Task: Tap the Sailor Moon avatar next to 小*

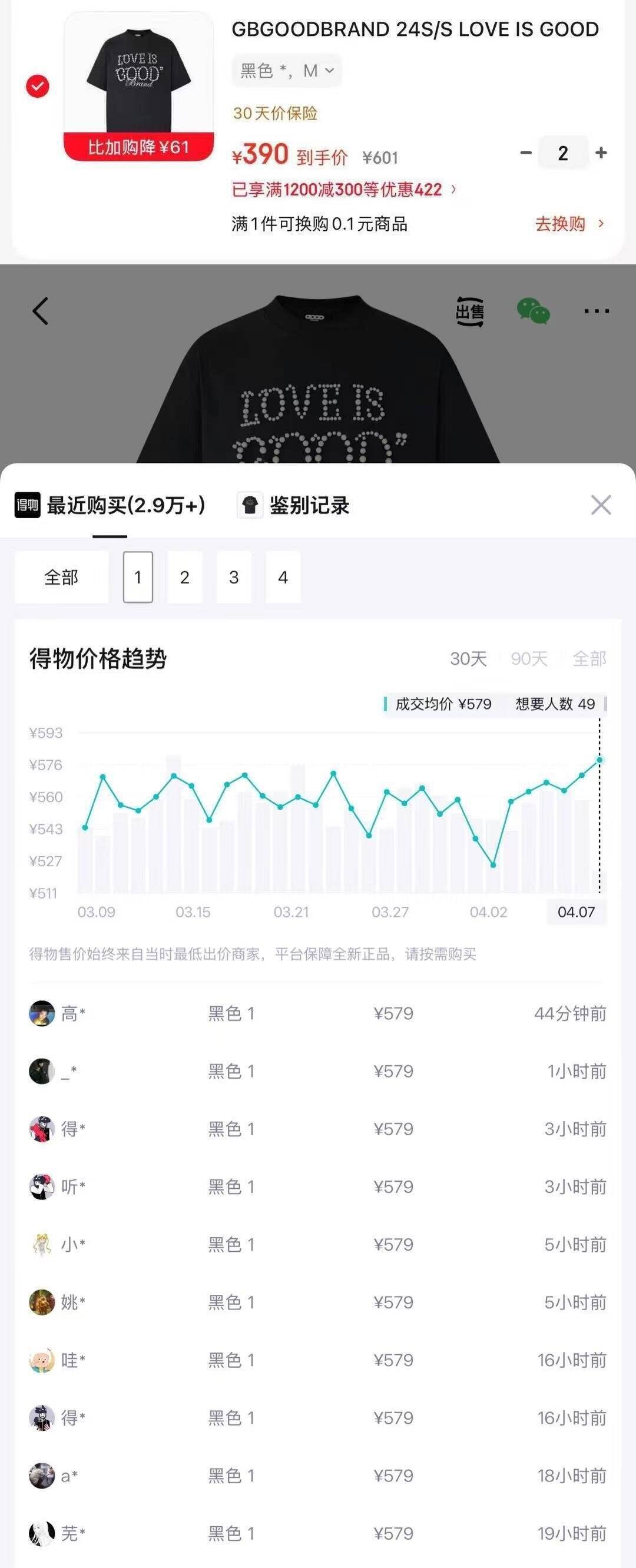Action: [x=40, y=1242]
